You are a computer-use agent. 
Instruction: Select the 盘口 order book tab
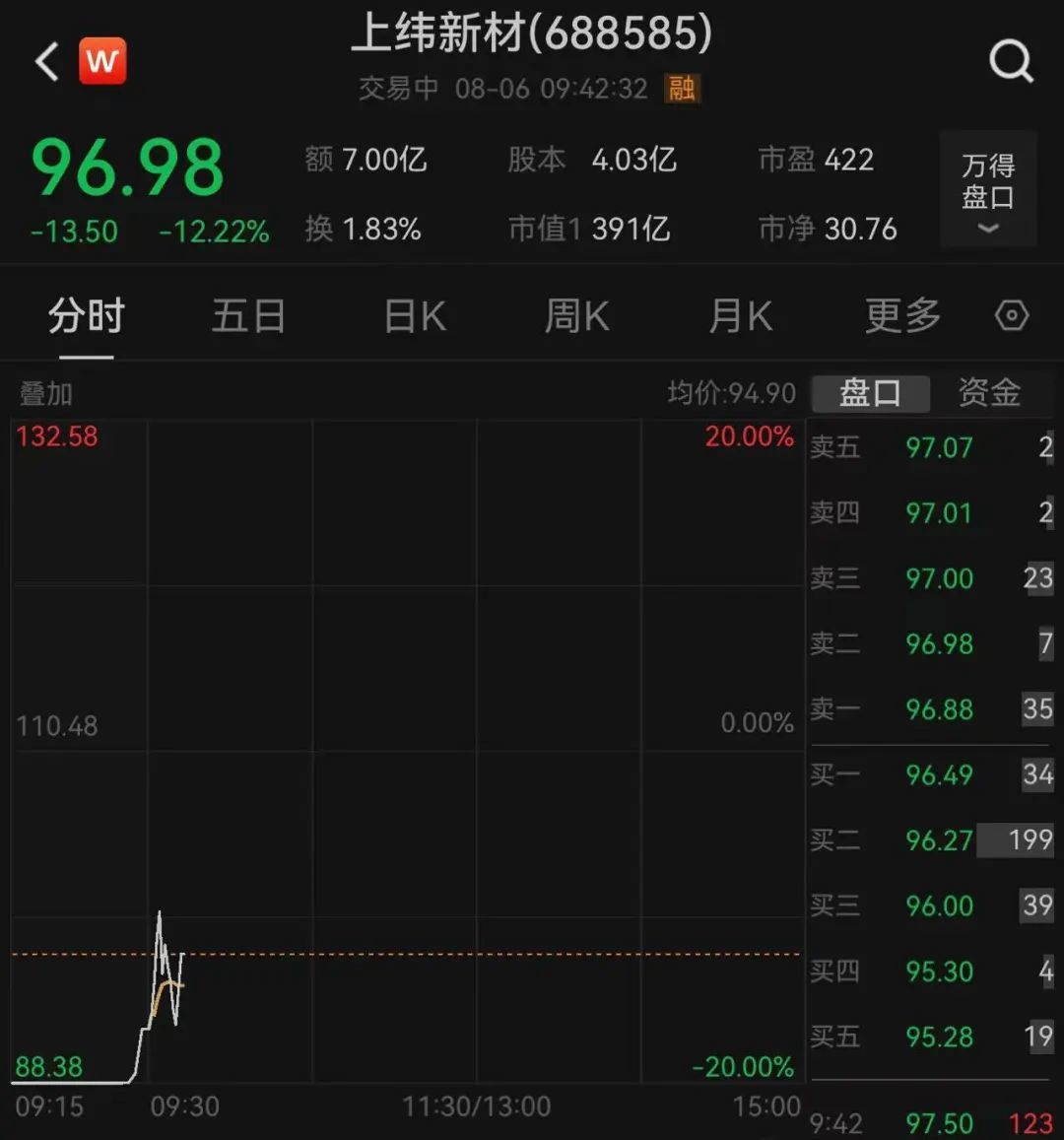pos(870,393)
